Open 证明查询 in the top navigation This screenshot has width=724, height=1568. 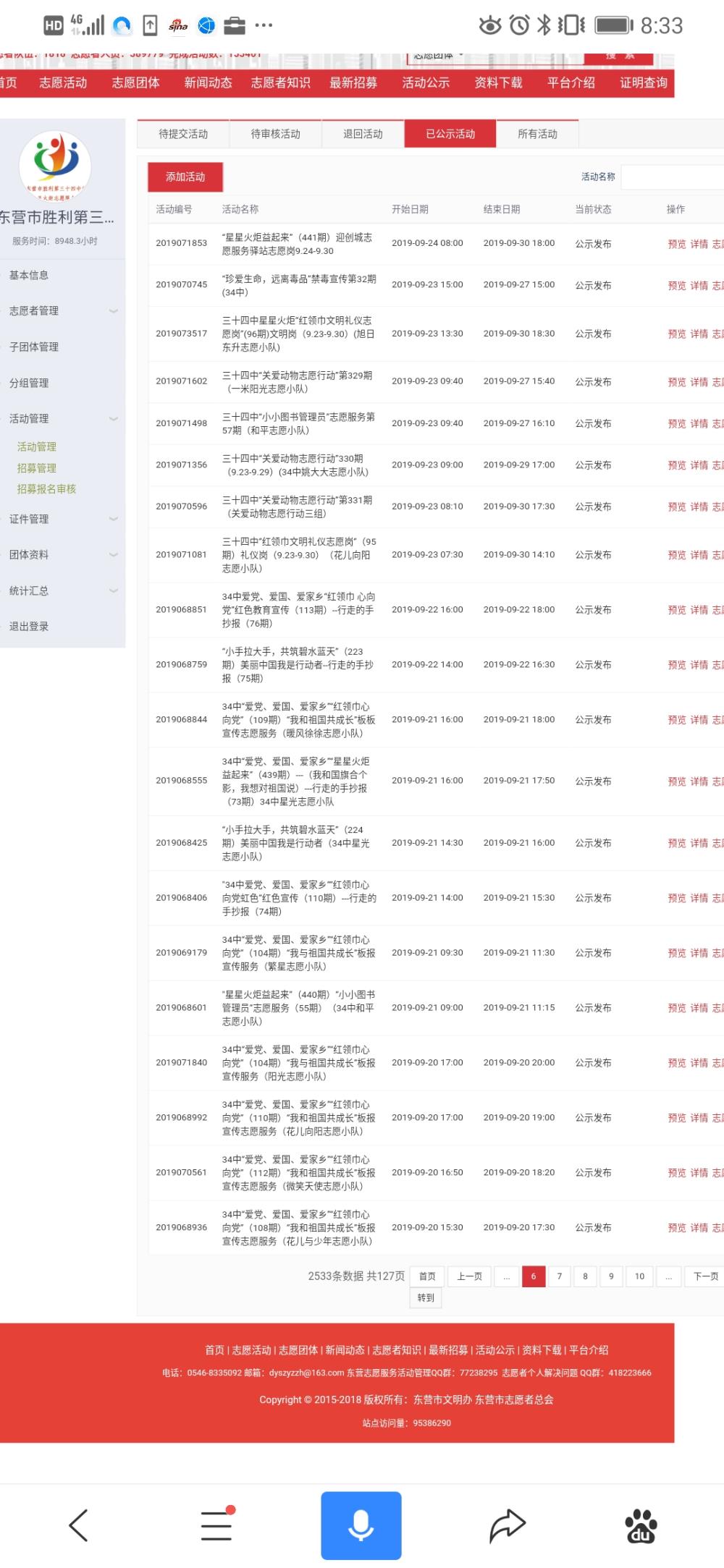click(x=643, y=82)
